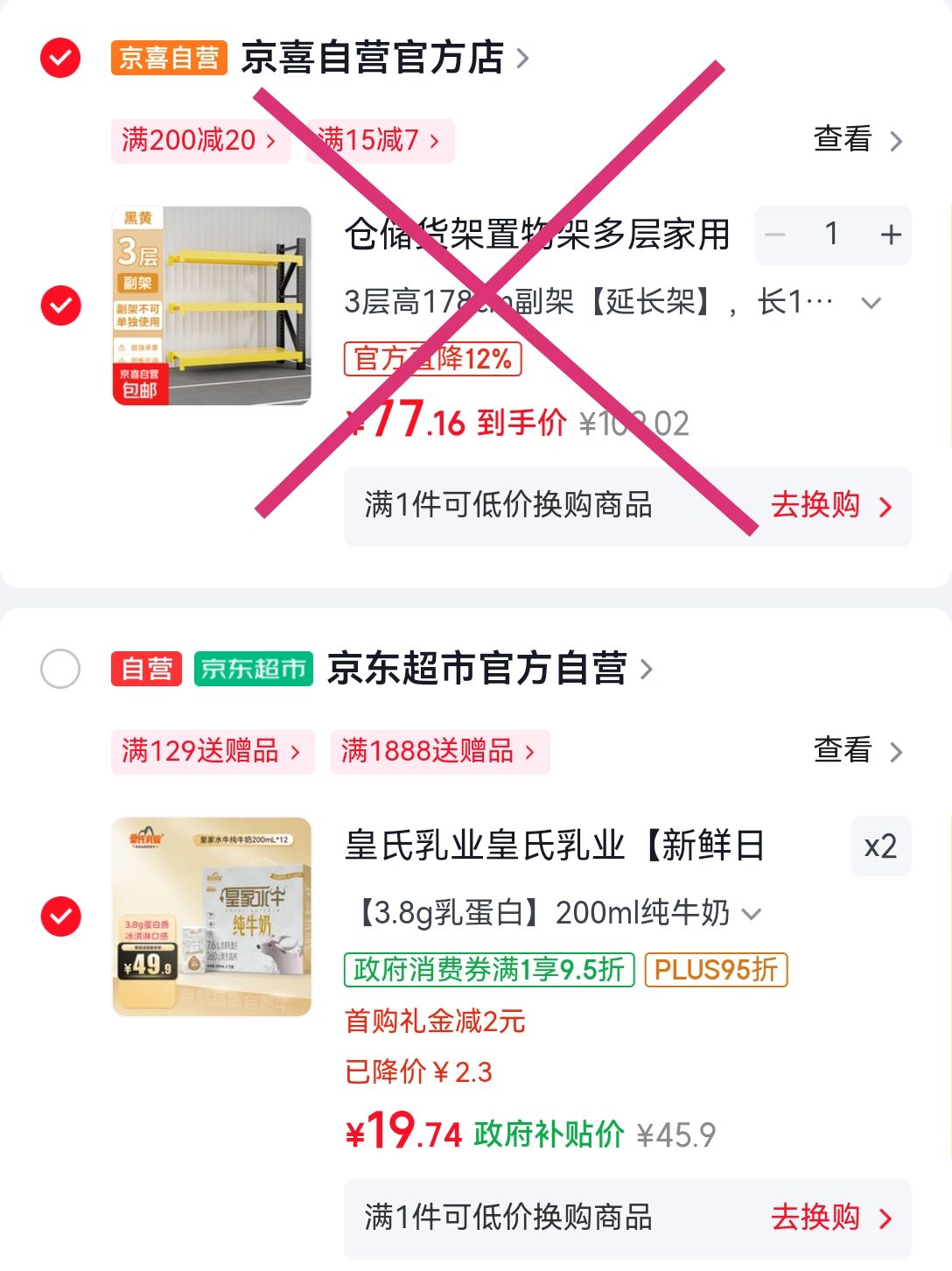
Task: Open the 满15减7 promotion chip
Action: (x=380, y=140)
